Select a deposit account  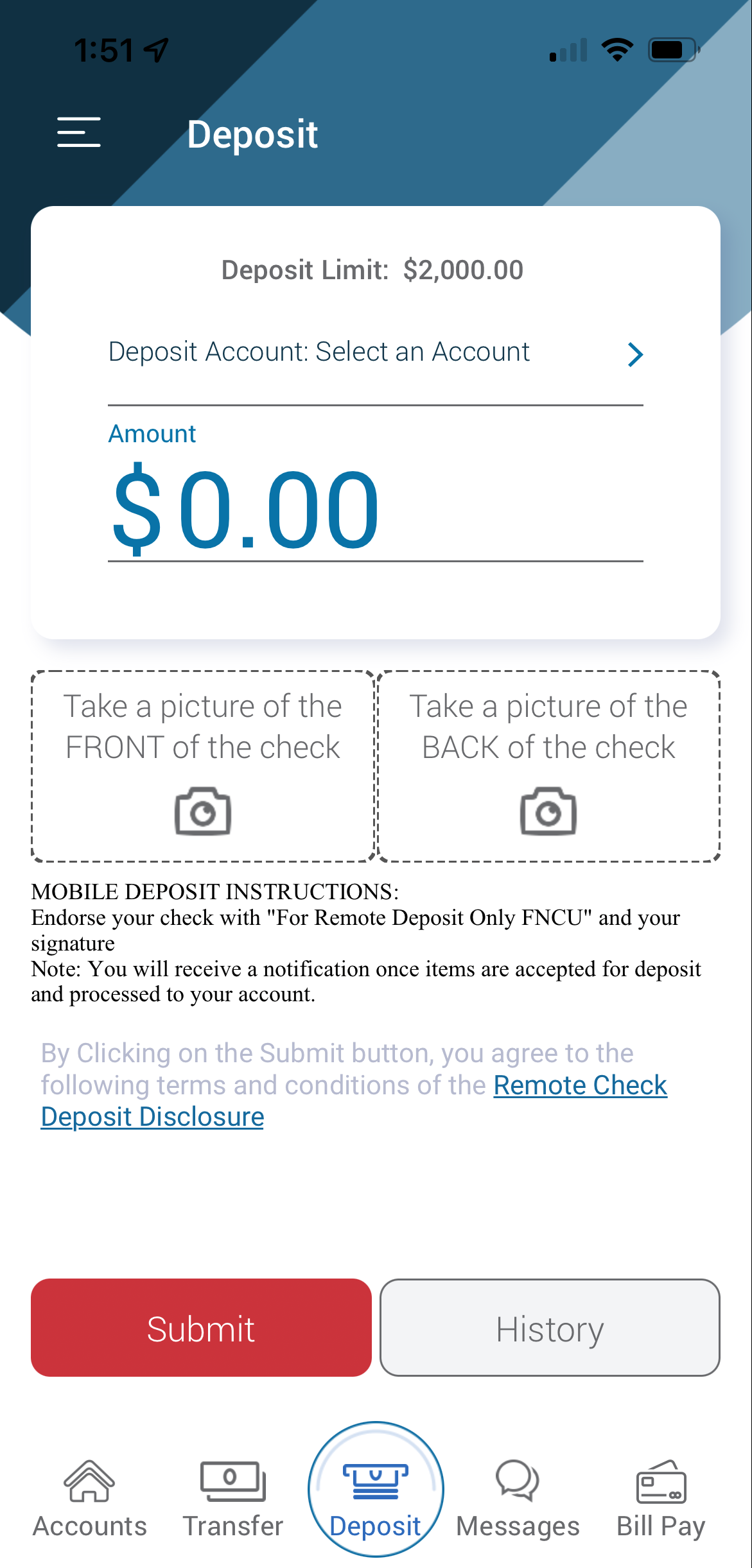tap(376, 353)
